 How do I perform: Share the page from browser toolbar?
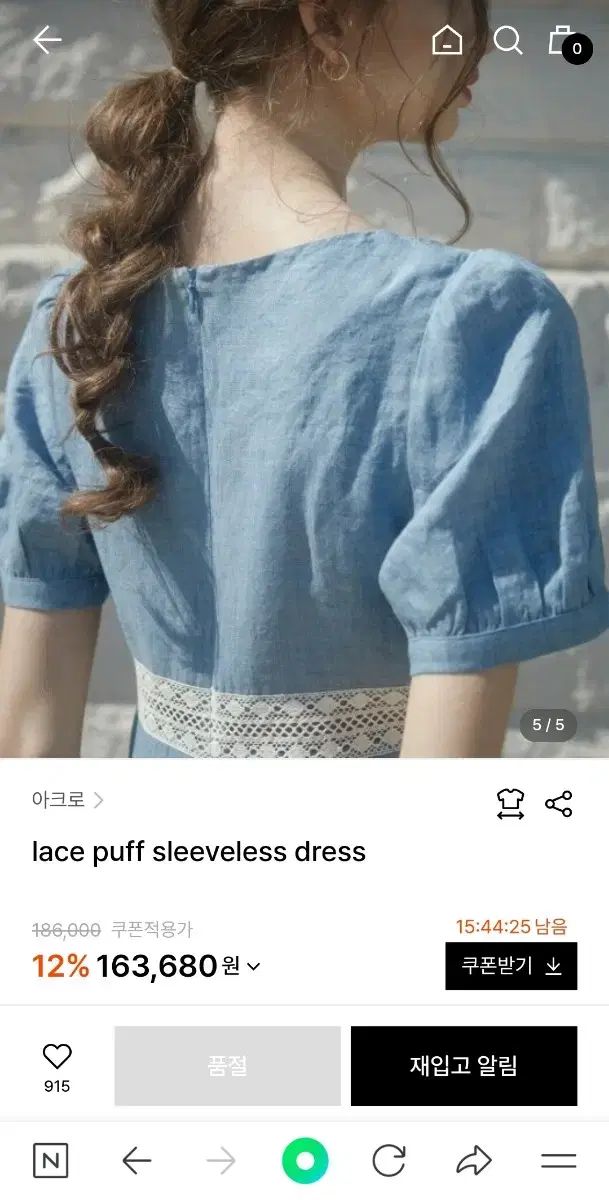[474, 1160]
